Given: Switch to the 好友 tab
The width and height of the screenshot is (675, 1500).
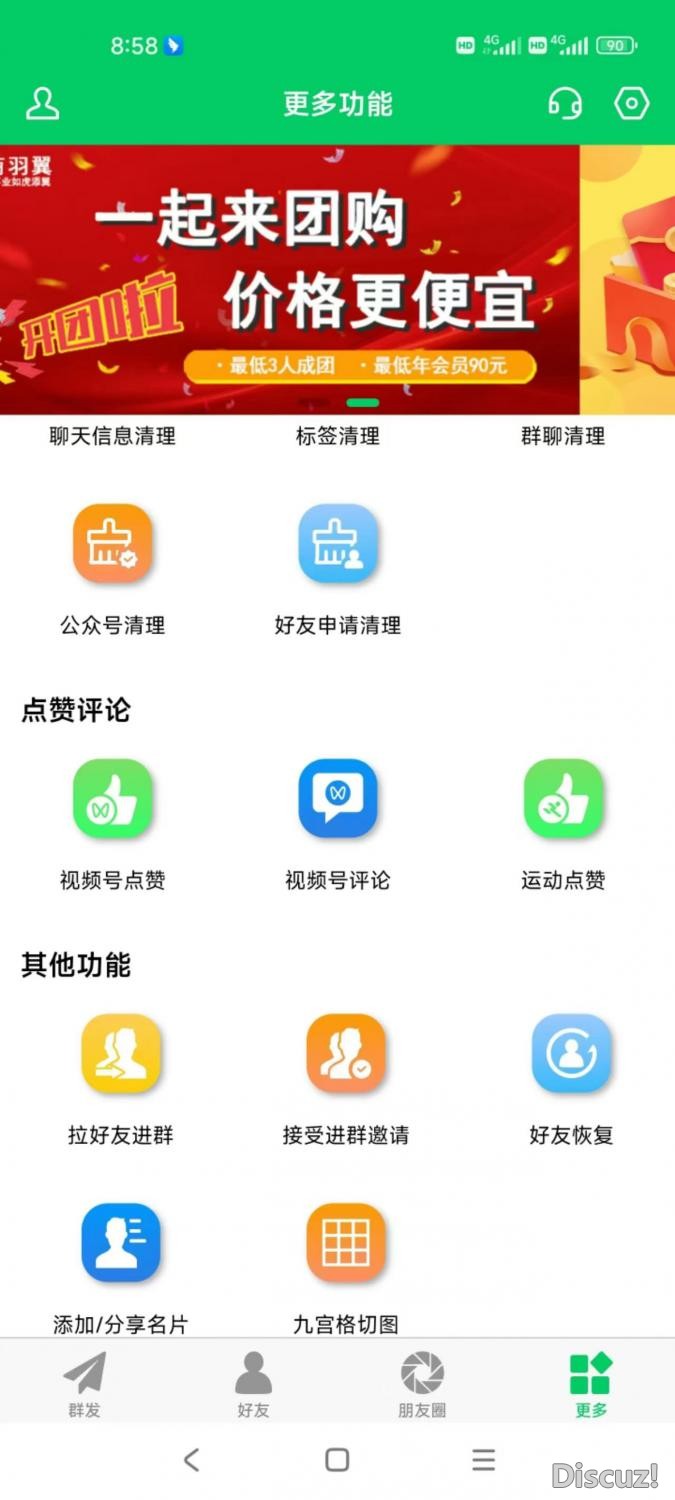Looking at the screenshot, I should click(x=253, y=1384).
